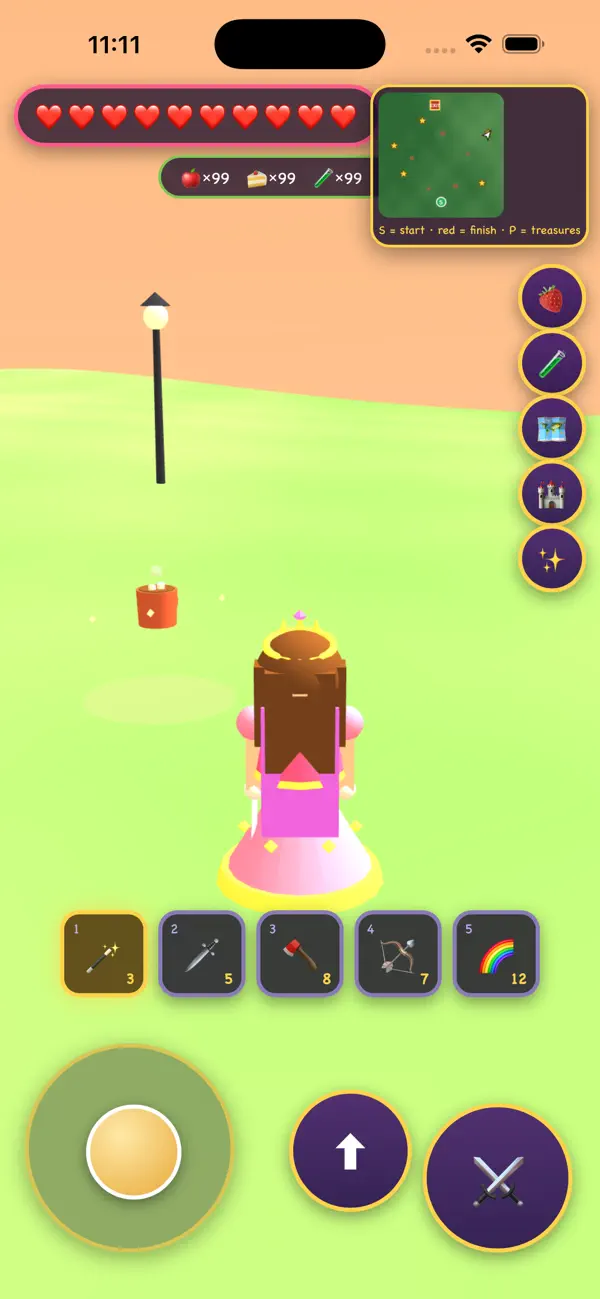The height and width of the screenshot is (1299, 600).
Task: Tap the virtual joystick knob
Action: [134, 1152]
